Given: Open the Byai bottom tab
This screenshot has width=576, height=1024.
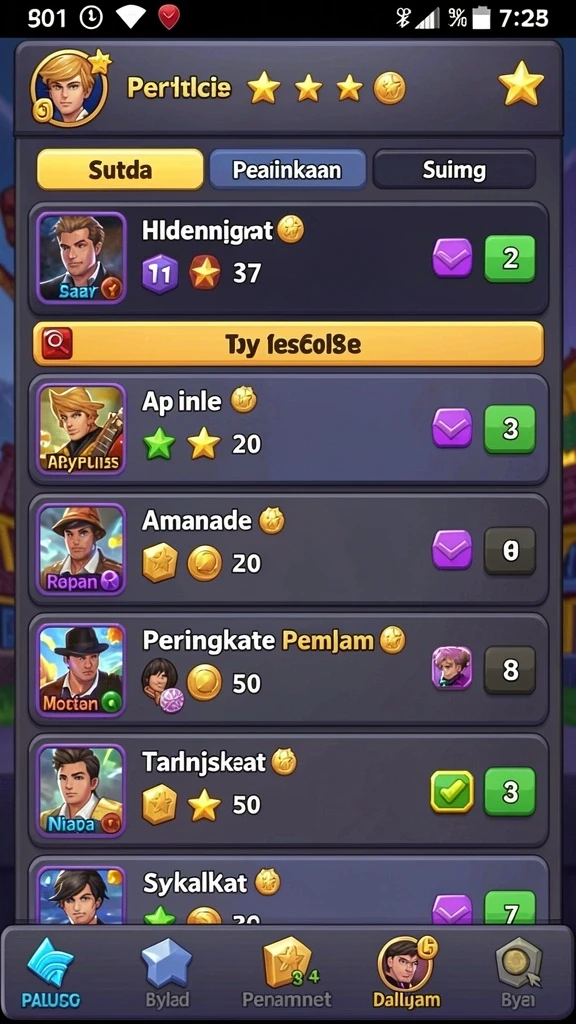Looking at the screenshot, I should [519, 972].
